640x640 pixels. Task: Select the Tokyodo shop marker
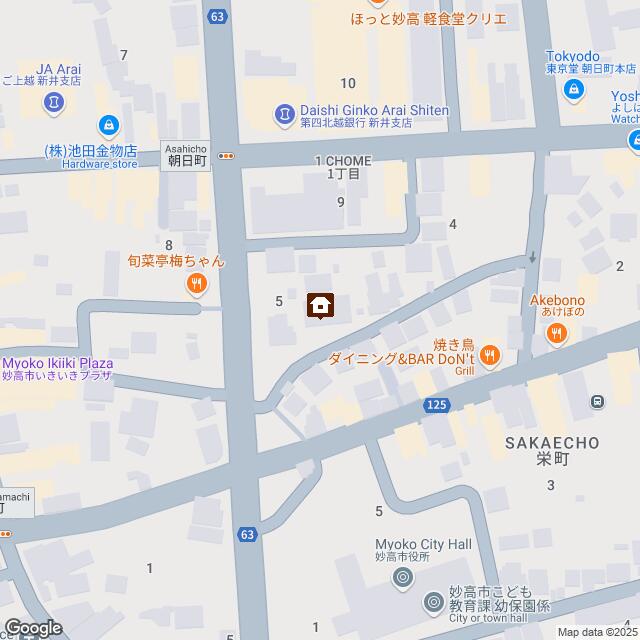(574, 91)
